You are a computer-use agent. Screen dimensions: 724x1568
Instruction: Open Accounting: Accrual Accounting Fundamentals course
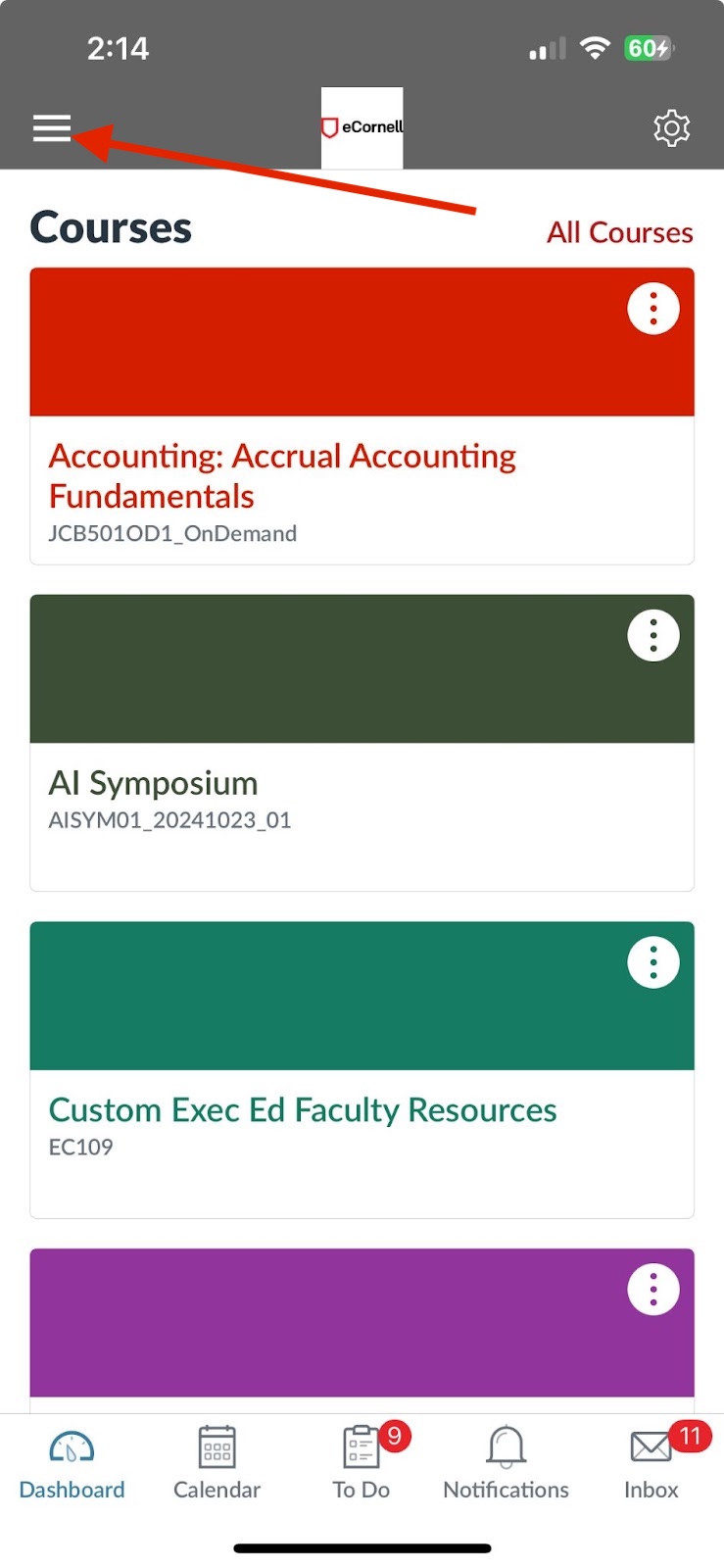[282, 475]
